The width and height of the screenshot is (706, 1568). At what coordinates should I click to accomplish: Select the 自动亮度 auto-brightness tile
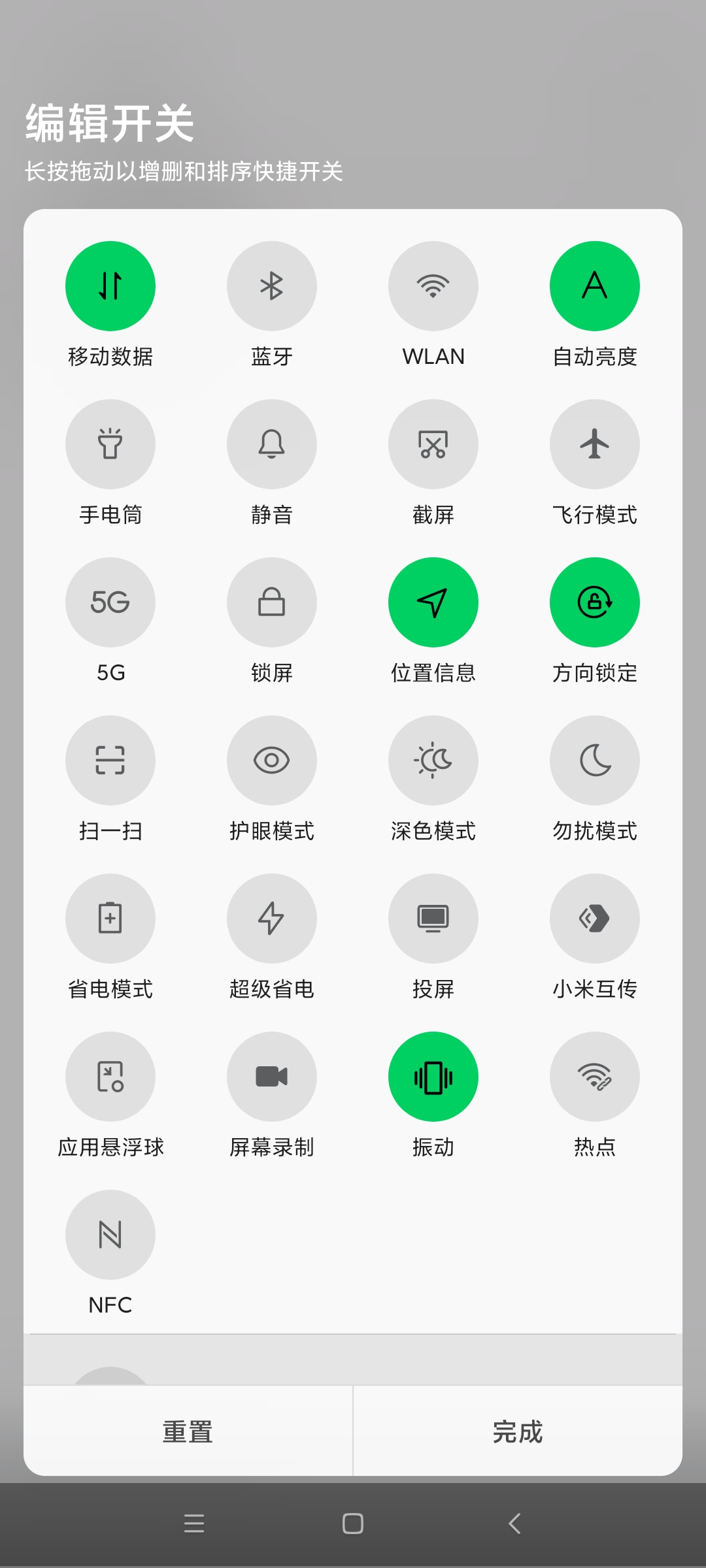coord(595,286)
